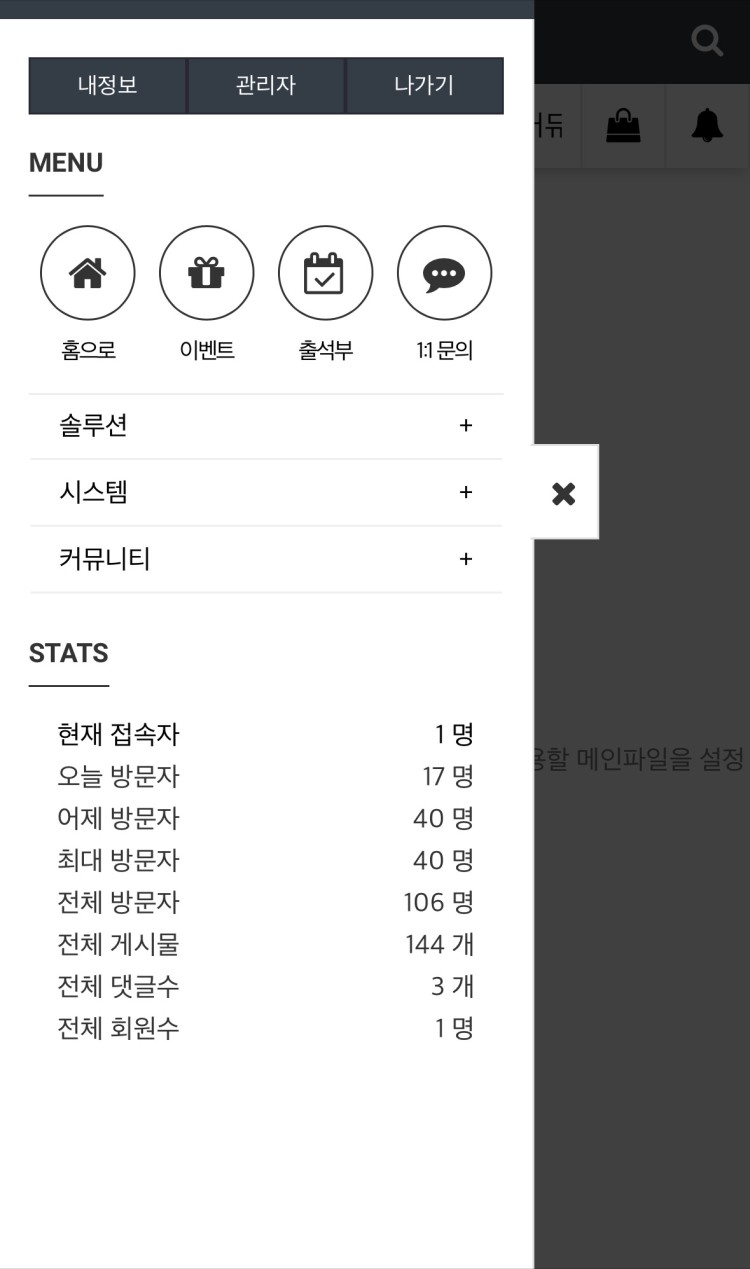Go to 홈으로 home icon

click(x=88, y=273)
